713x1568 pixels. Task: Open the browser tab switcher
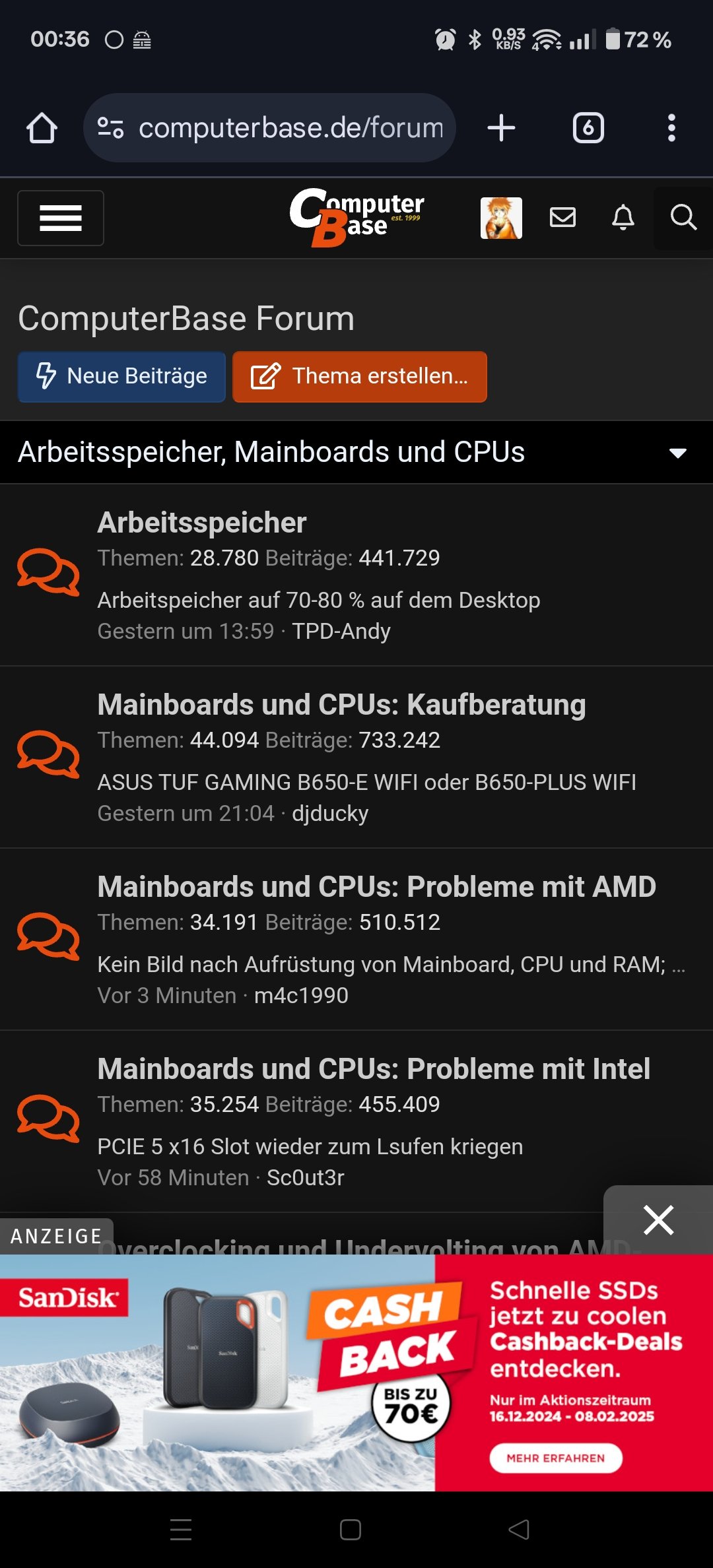click(x=588, y=128)
